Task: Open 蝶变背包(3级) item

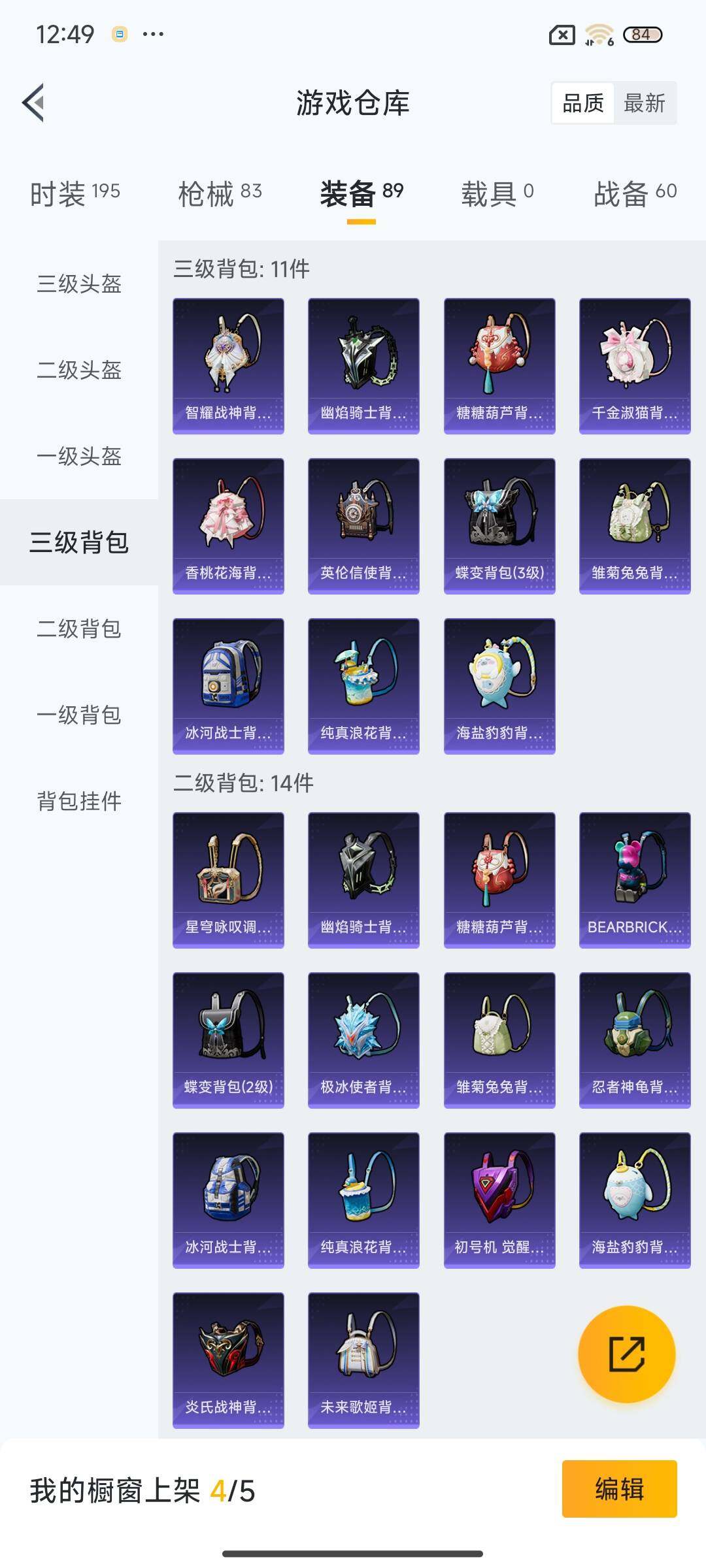Action: point(499,526)
